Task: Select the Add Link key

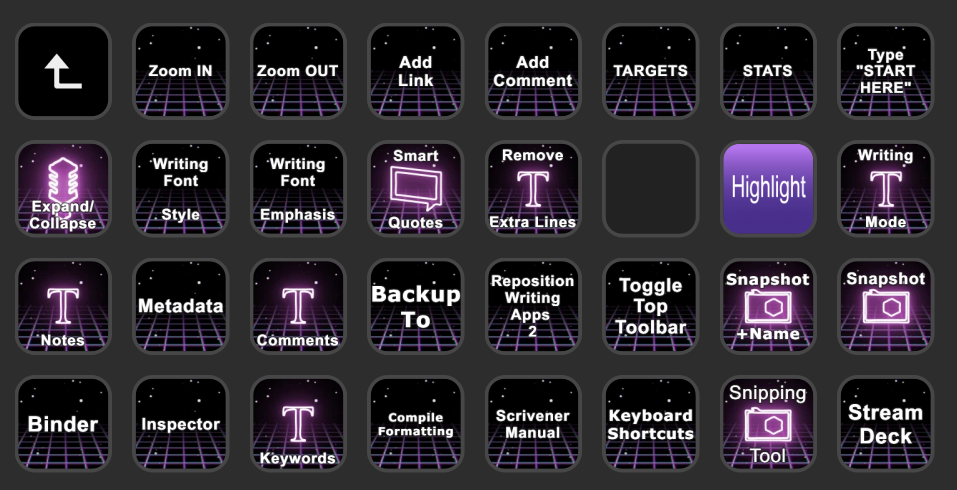Action: (x=415, y=71)
